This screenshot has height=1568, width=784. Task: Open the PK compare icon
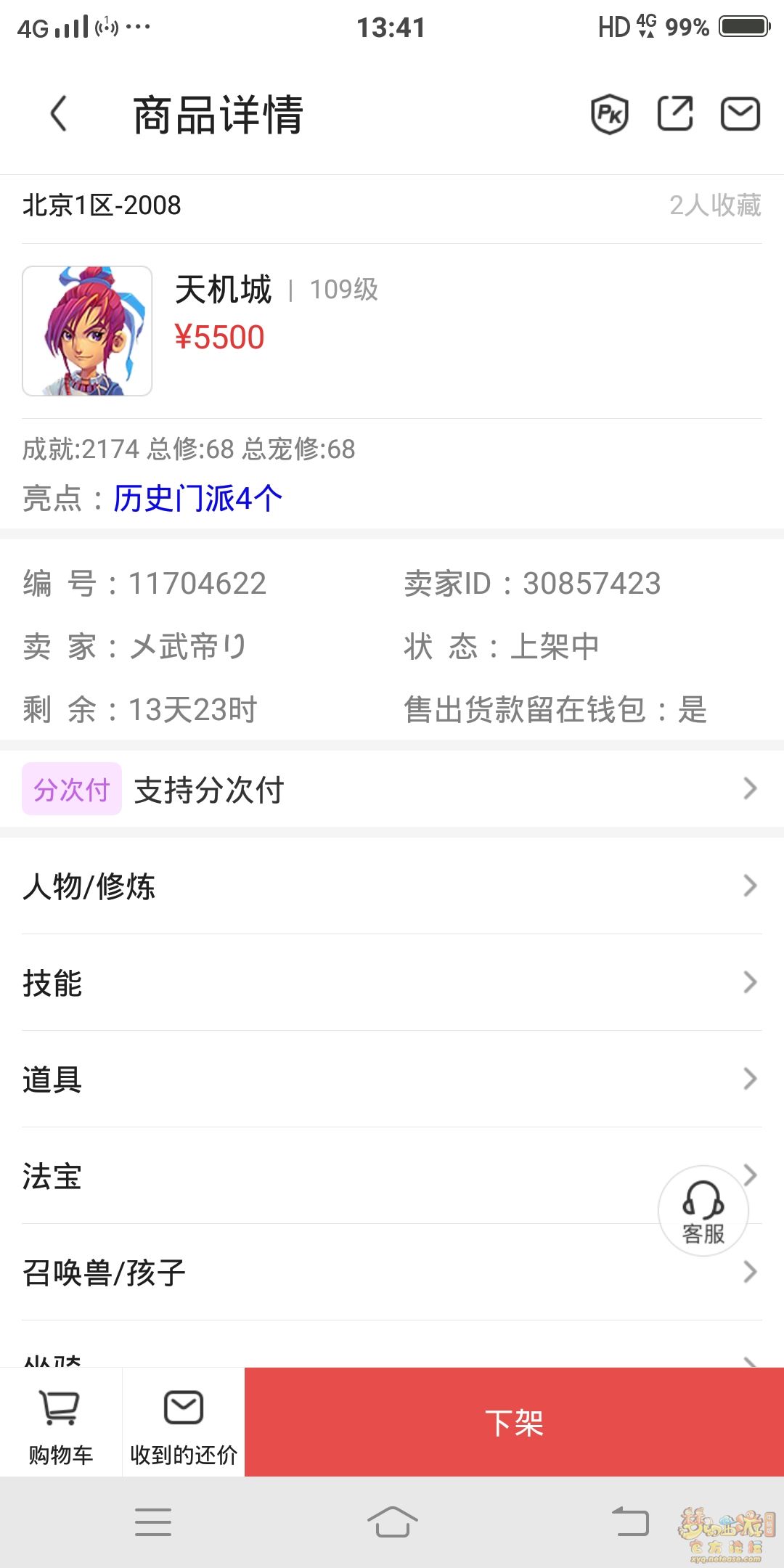point(609,114)
